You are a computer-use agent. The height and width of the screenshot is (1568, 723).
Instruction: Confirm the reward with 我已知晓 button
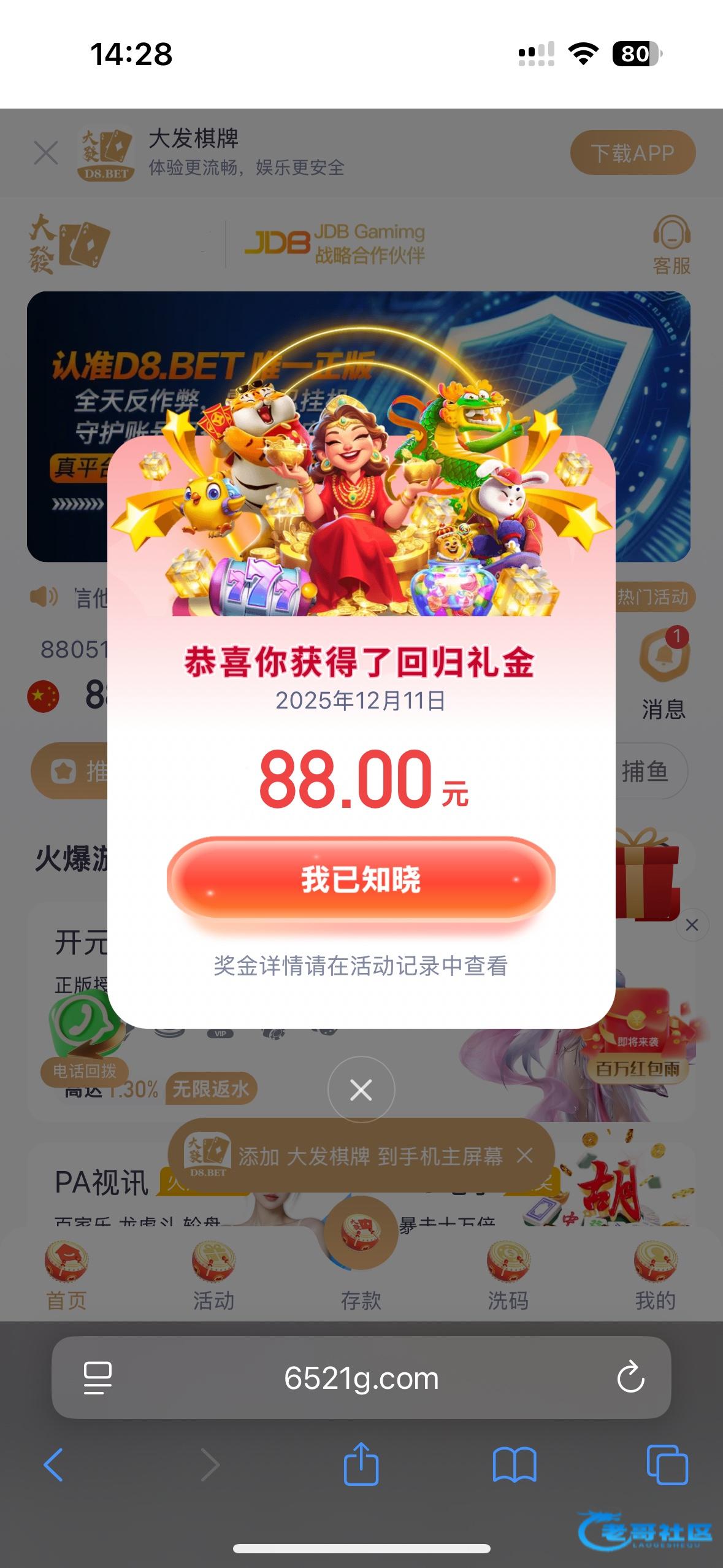(x=361, y=879)
